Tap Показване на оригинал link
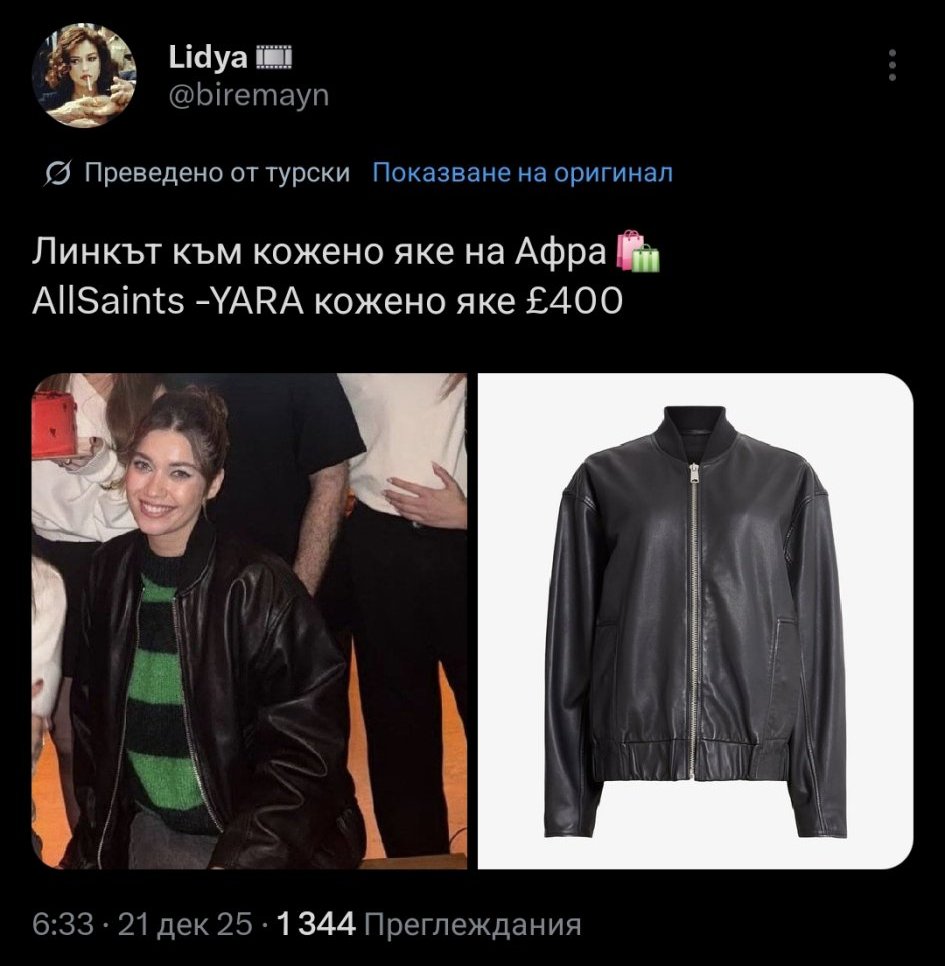945x966 pixels. pyautogui.click(x=522, y=173)
